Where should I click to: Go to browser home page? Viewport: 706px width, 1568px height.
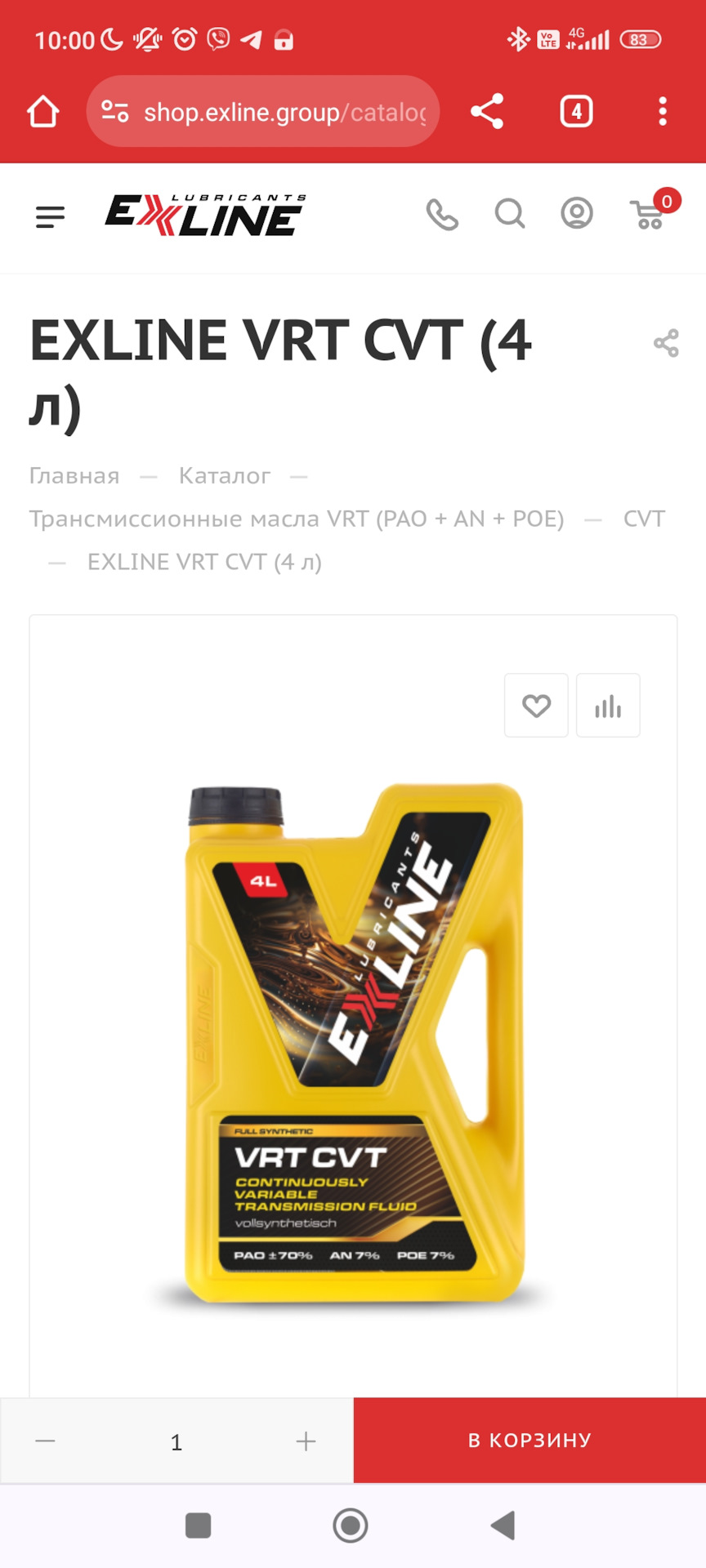42,112
